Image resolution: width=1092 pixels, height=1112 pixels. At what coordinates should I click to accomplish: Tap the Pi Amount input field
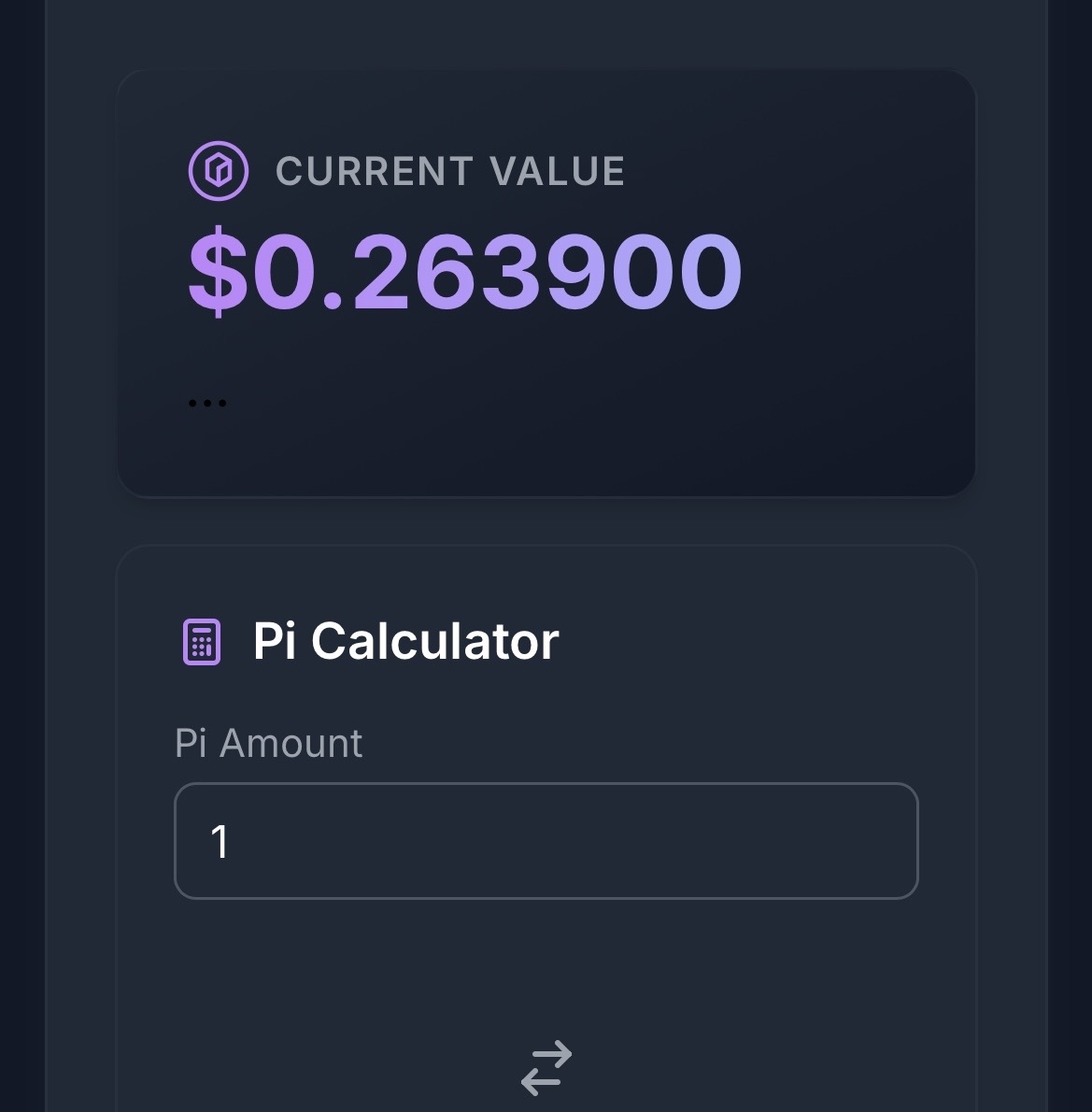tap(546, 841)
